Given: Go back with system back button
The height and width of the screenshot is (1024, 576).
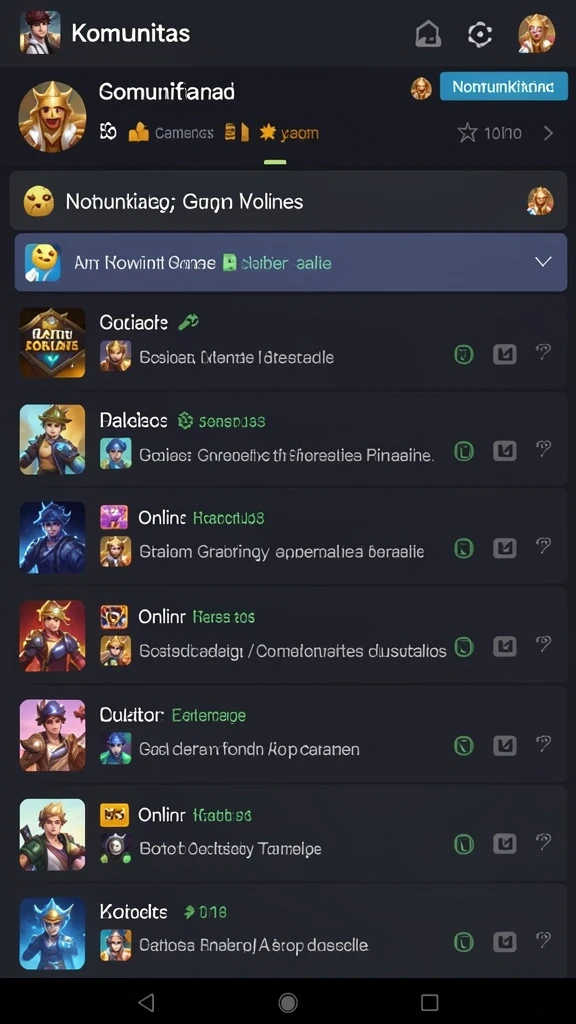Looking at the screenshot, I should coord(146,1002).
